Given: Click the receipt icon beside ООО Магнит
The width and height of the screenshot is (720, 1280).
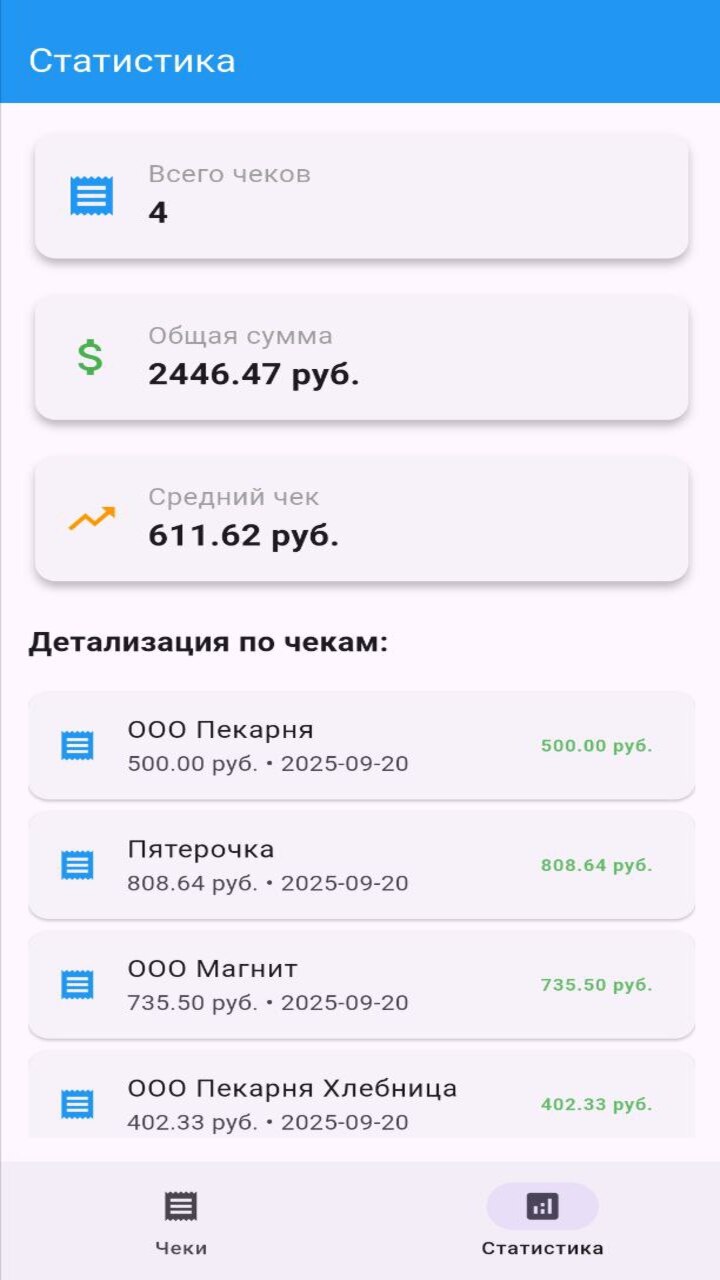Looking at the screenshot, I should 79,983.
